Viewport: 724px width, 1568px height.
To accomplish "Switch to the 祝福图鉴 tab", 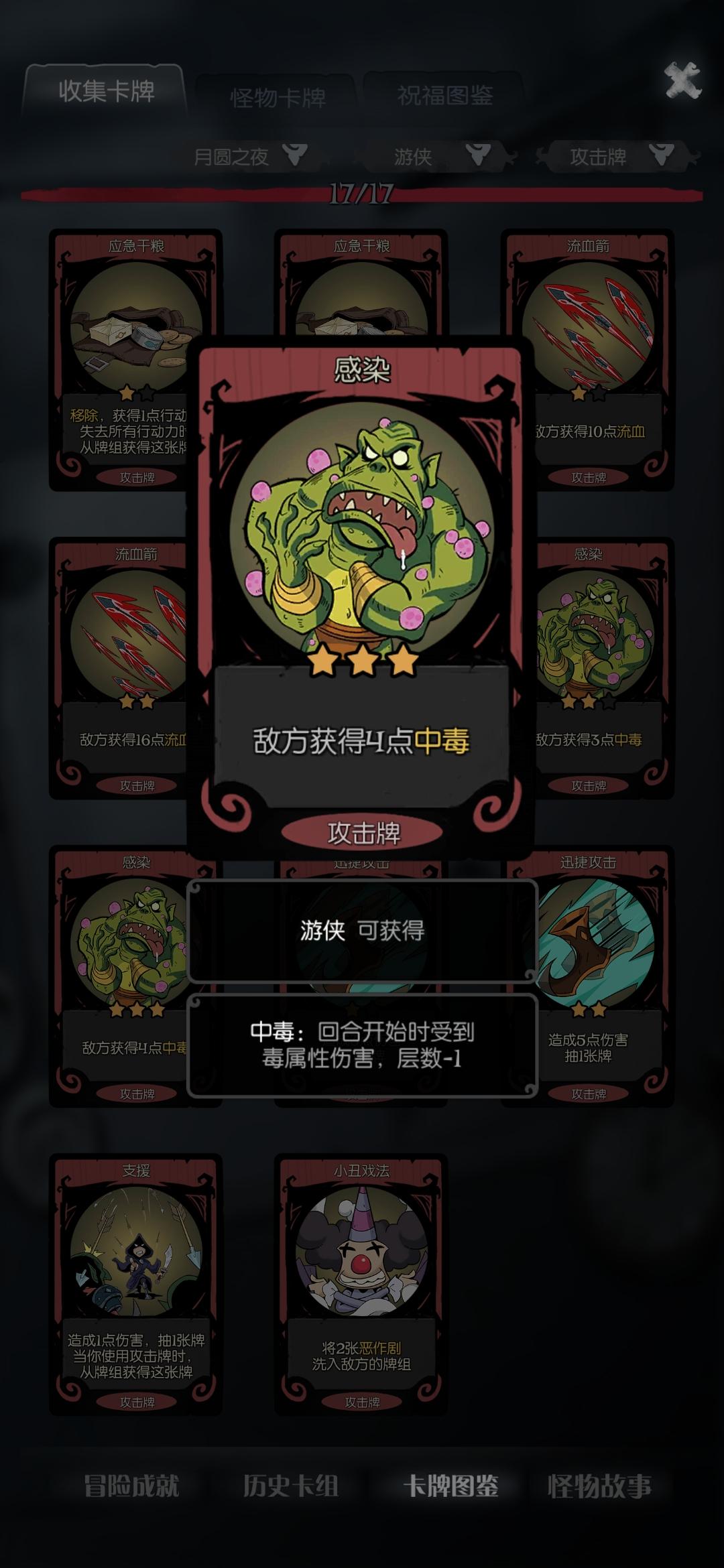I will click(444, 96).
